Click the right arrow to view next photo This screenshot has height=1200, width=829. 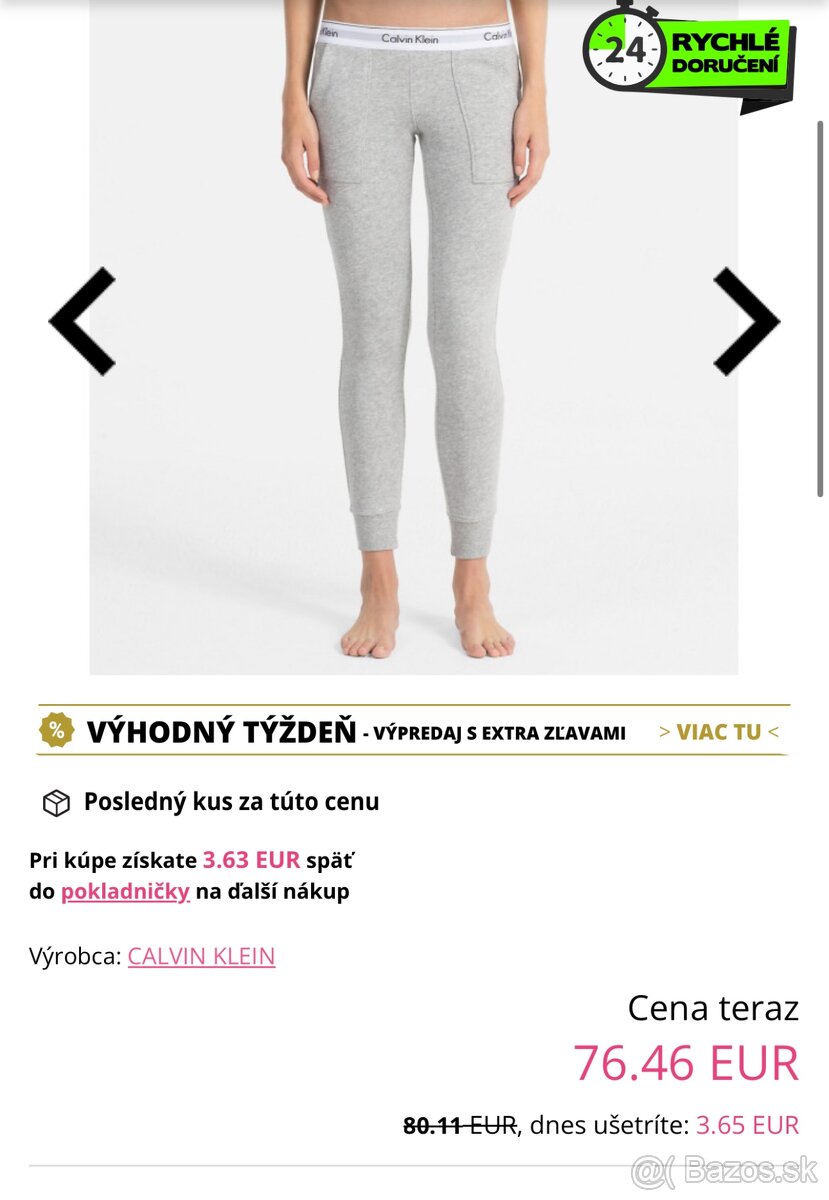[744, 320]
